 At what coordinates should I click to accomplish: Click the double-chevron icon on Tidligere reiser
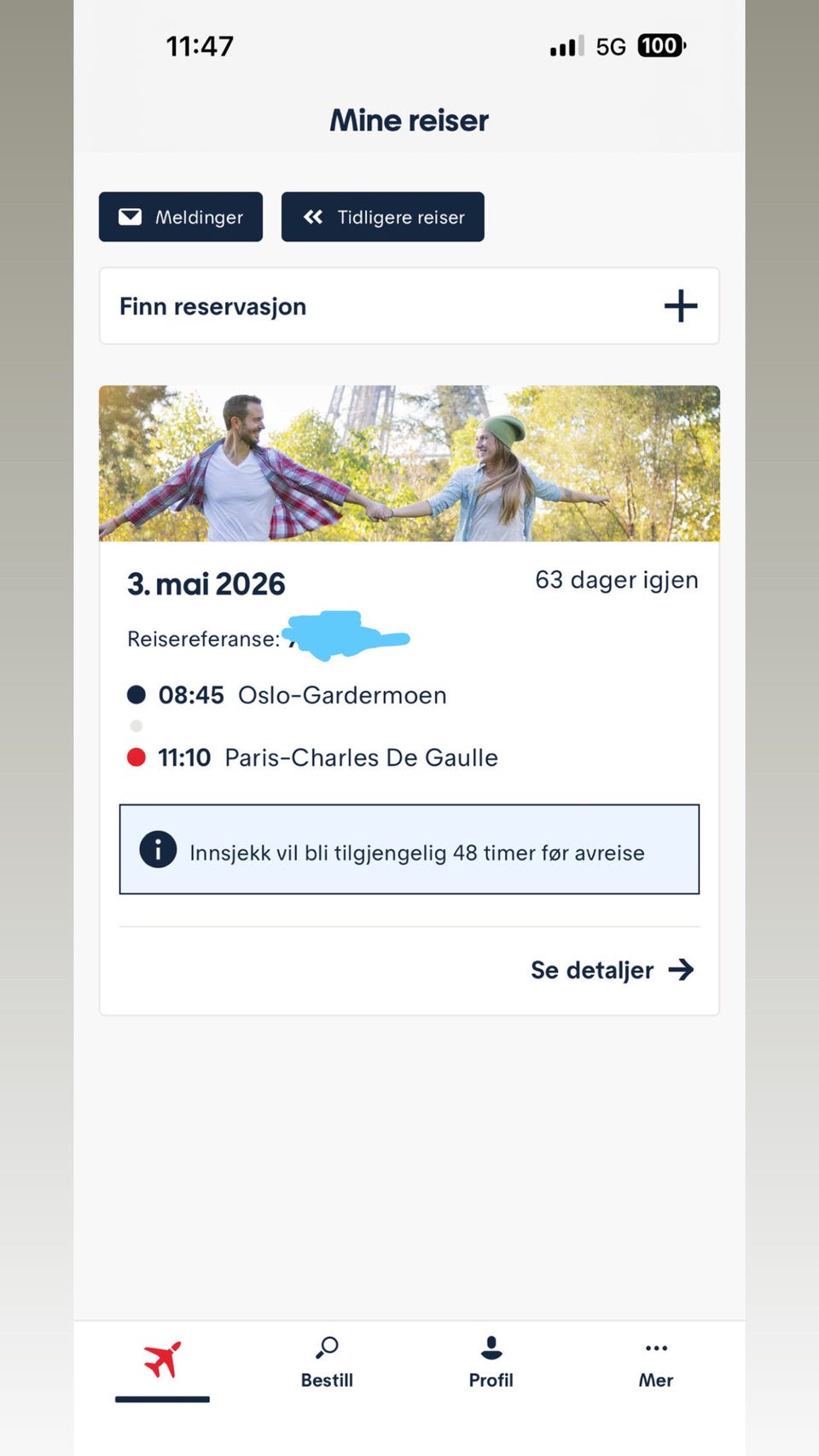[315, 217]
